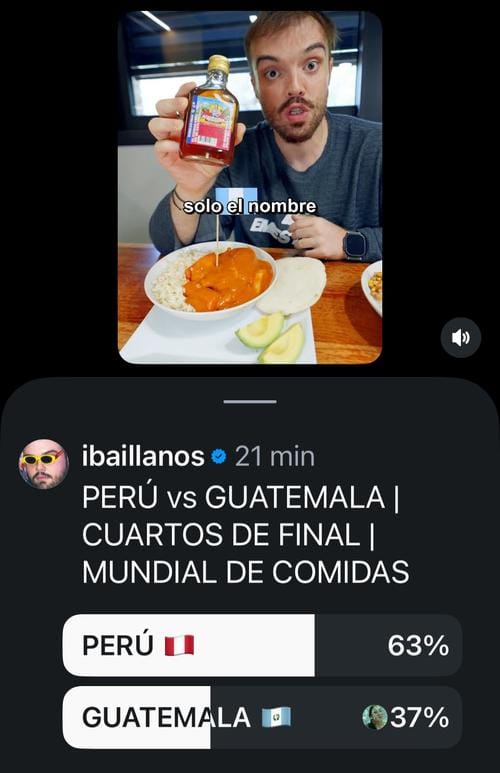
Task: Mute the video with the speaker icon
Action: [x=461, y=338]
